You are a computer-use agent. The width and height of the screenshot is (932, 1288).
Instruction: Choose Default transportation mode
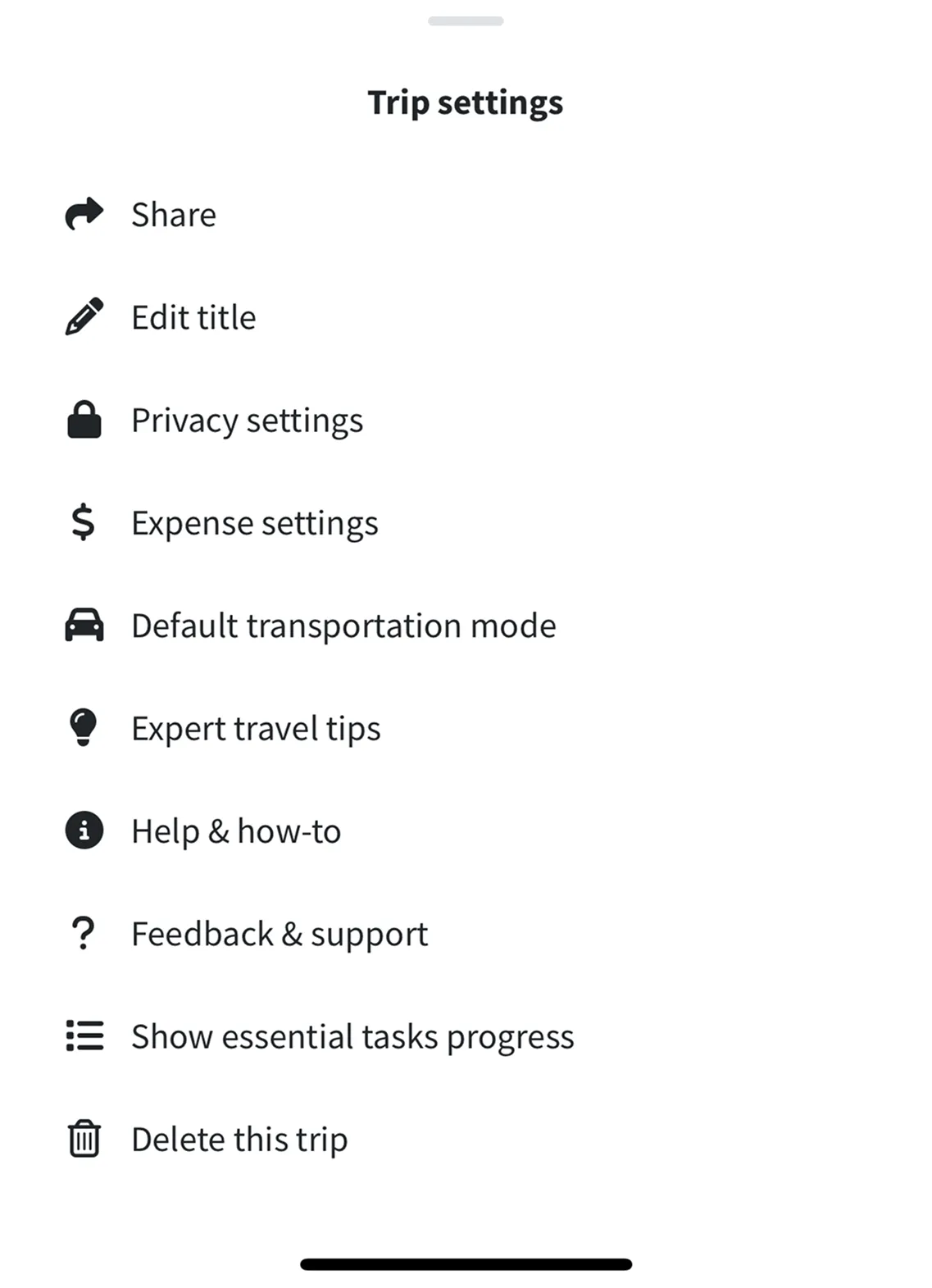tap(343, 626)
